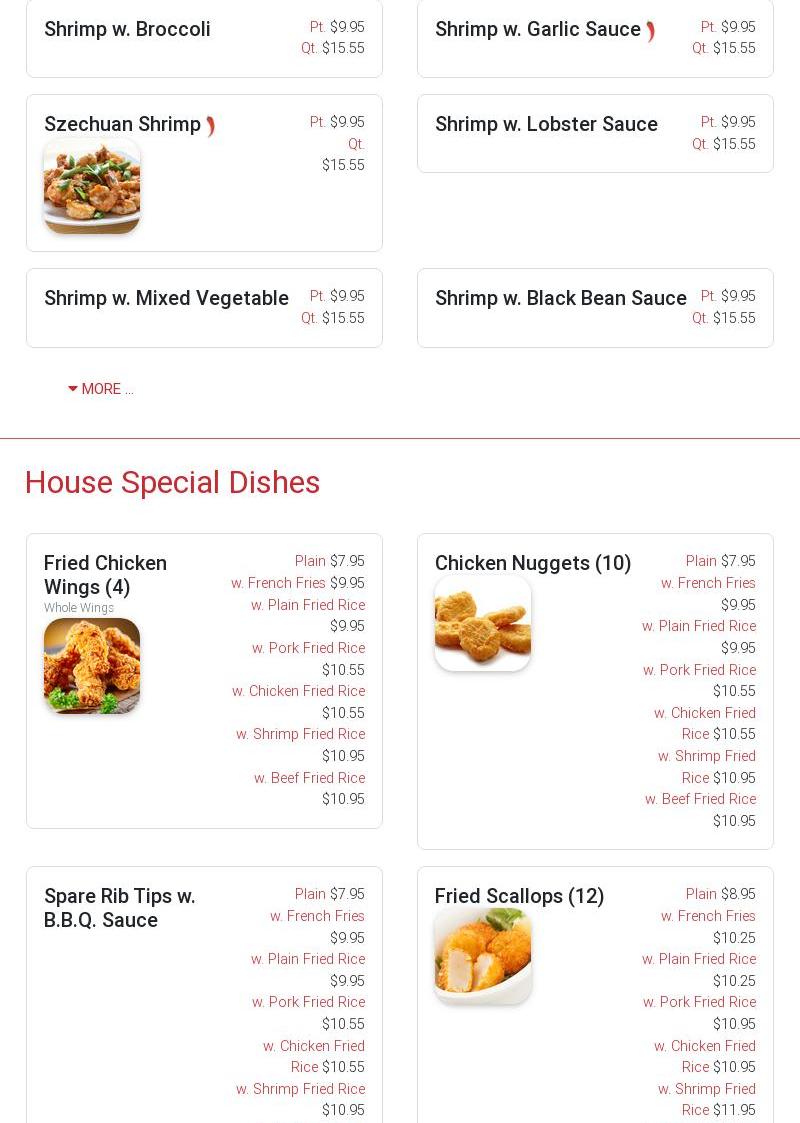The width and height of the screenshot is (800, 1123).
Task: Open the Szechuan Shrimp card
Action: (x=123, y=125)
